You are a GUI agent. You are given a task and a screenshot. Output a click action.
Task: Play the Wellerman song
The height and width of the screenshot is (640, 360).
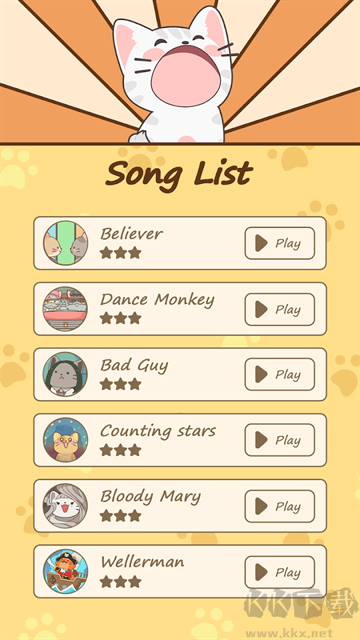pyautogui.click(x=280, y=572)
